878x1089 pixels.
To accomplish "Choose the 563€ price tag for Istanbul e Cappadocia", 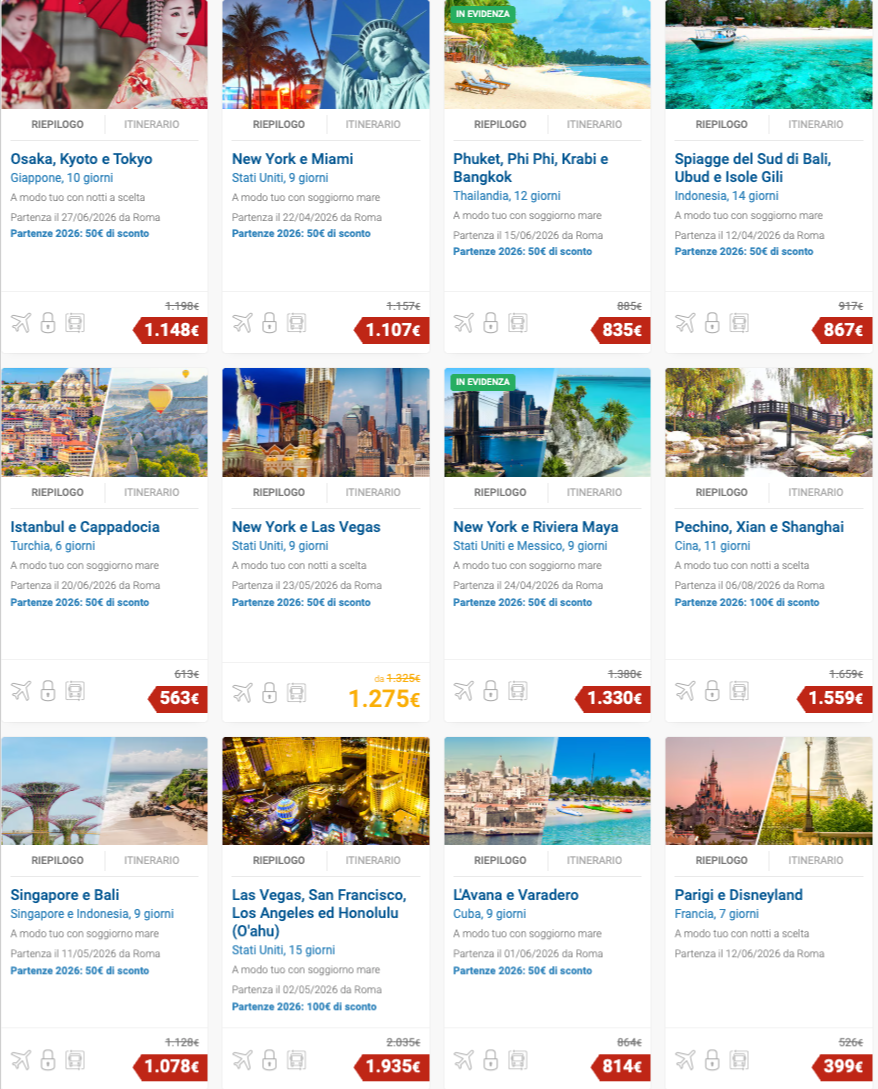I will (x=179, y=698).
